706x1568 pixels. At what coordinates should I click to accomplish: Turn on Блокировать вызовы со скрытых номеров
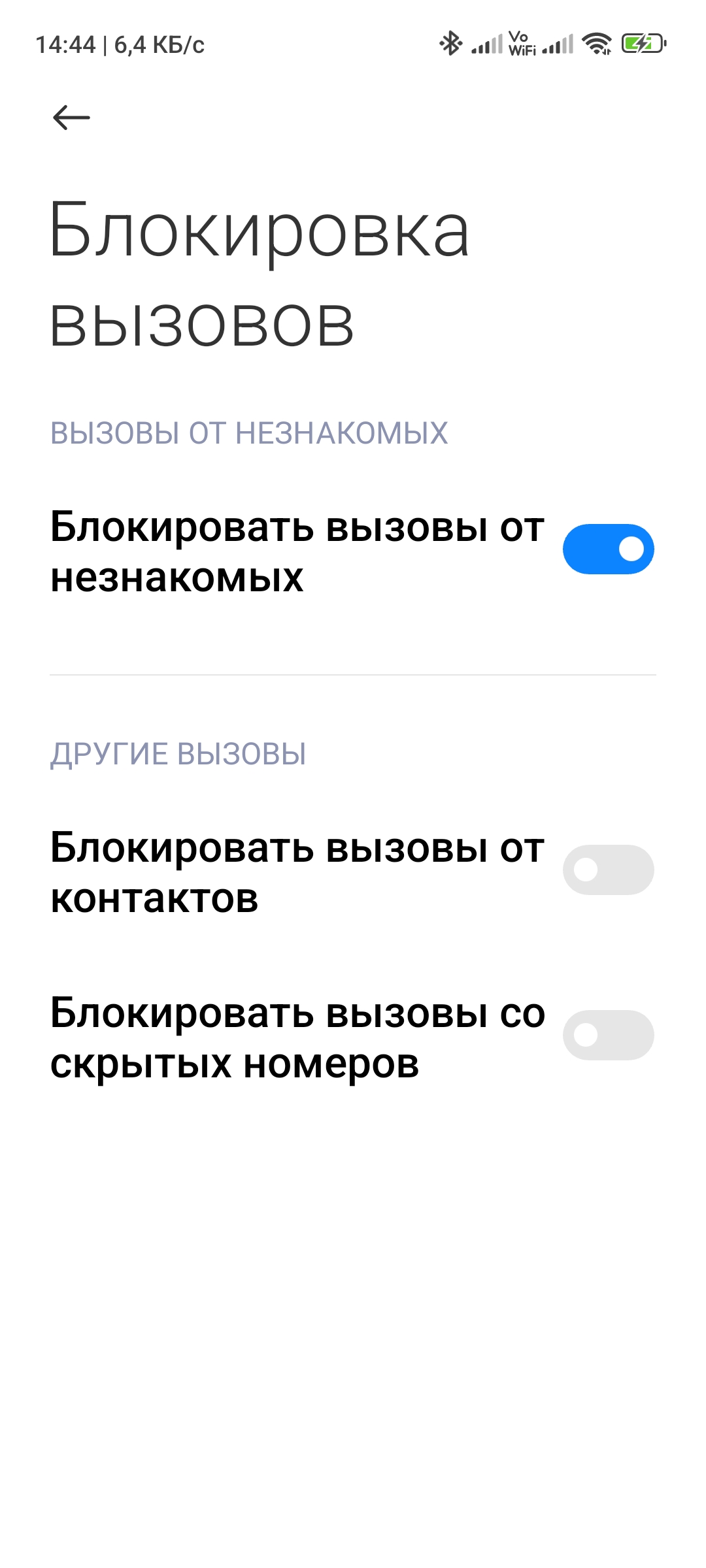click(x=608, y=1035)
